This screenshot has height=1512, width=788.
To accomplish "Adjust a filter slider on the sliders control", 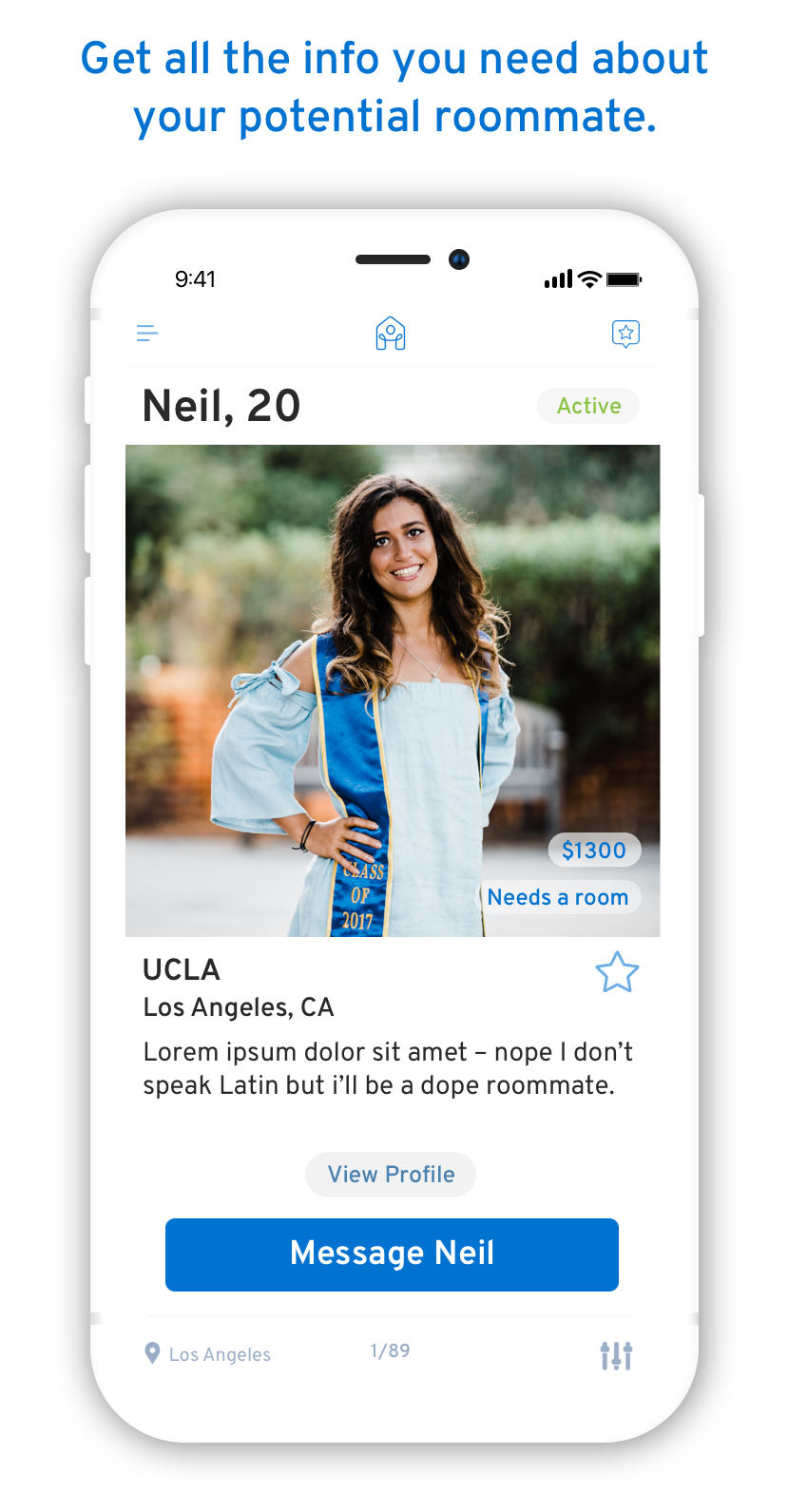I will tap(616, 1355).
